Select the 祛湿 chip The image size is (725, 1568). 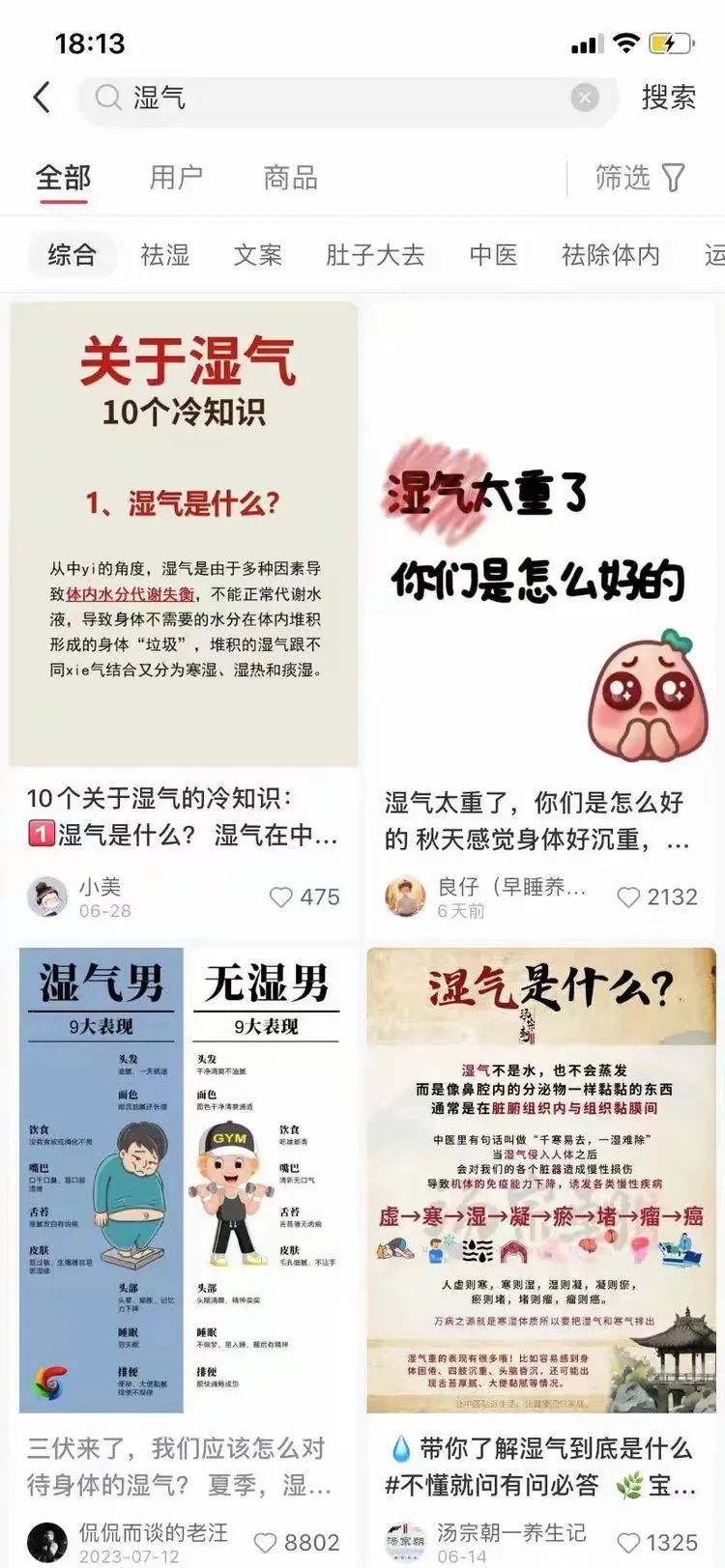point(164,255)
